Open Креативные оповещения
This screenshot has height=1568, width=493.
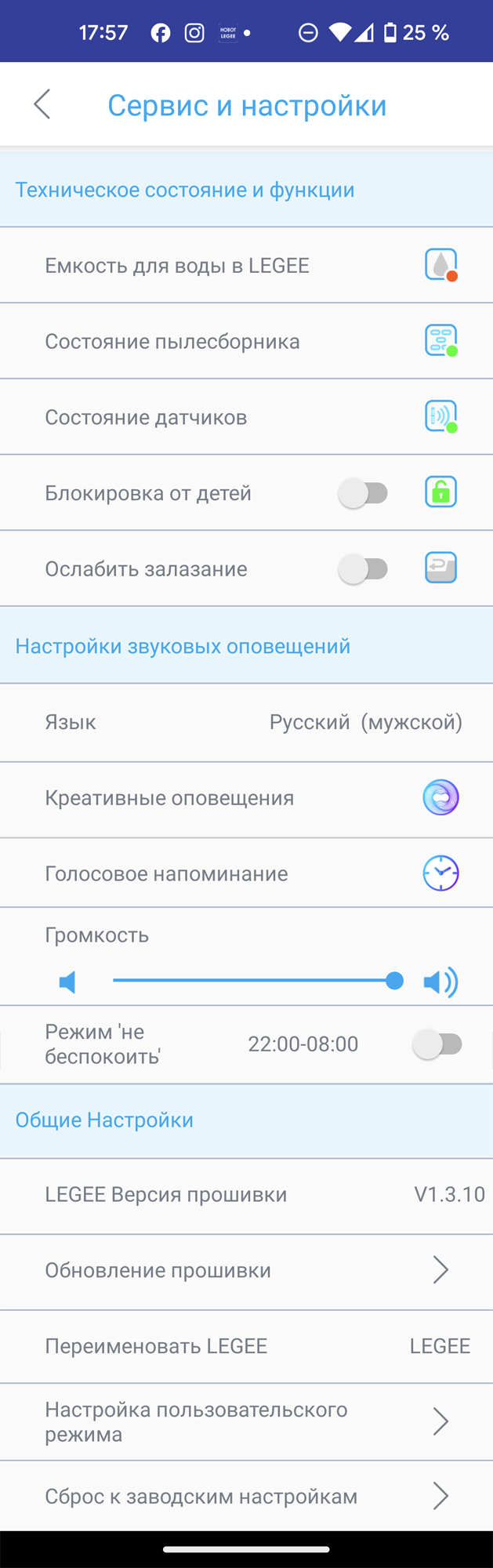point(246,798)
